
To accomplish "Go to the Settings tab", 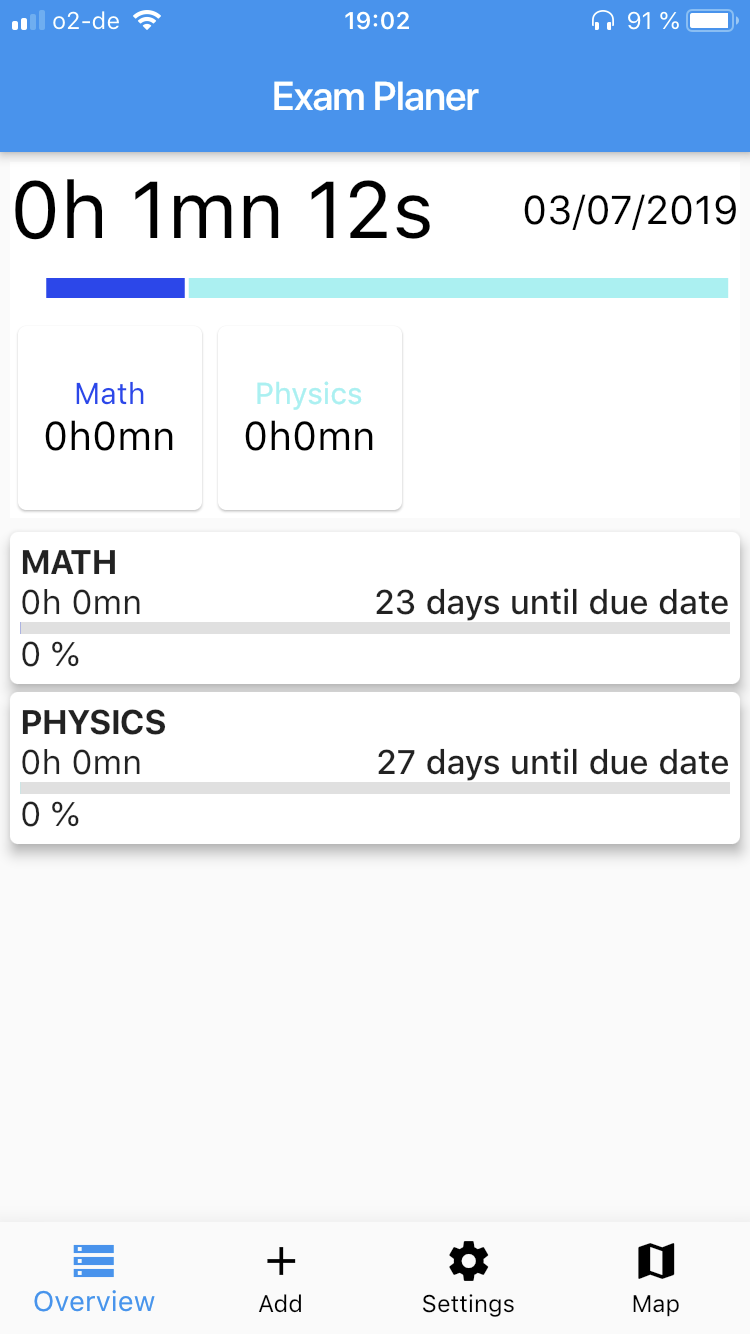I will coord(468,1278).
